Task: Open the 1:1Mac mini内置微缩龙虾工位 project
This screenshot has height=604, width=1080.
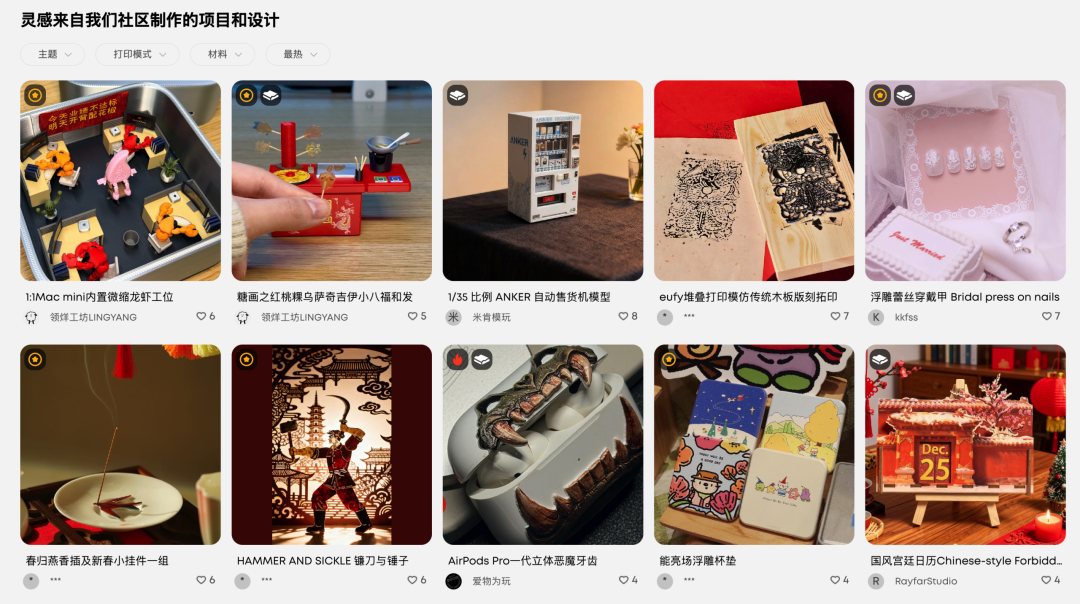Action: pos(120,180)
